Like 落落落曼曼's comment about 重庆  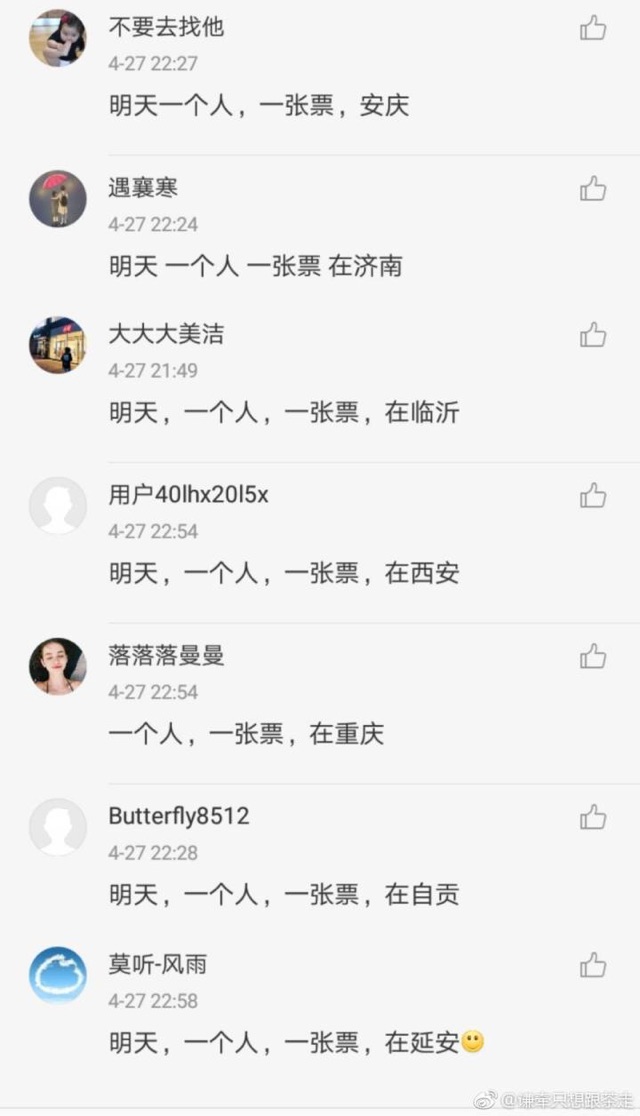593,656
